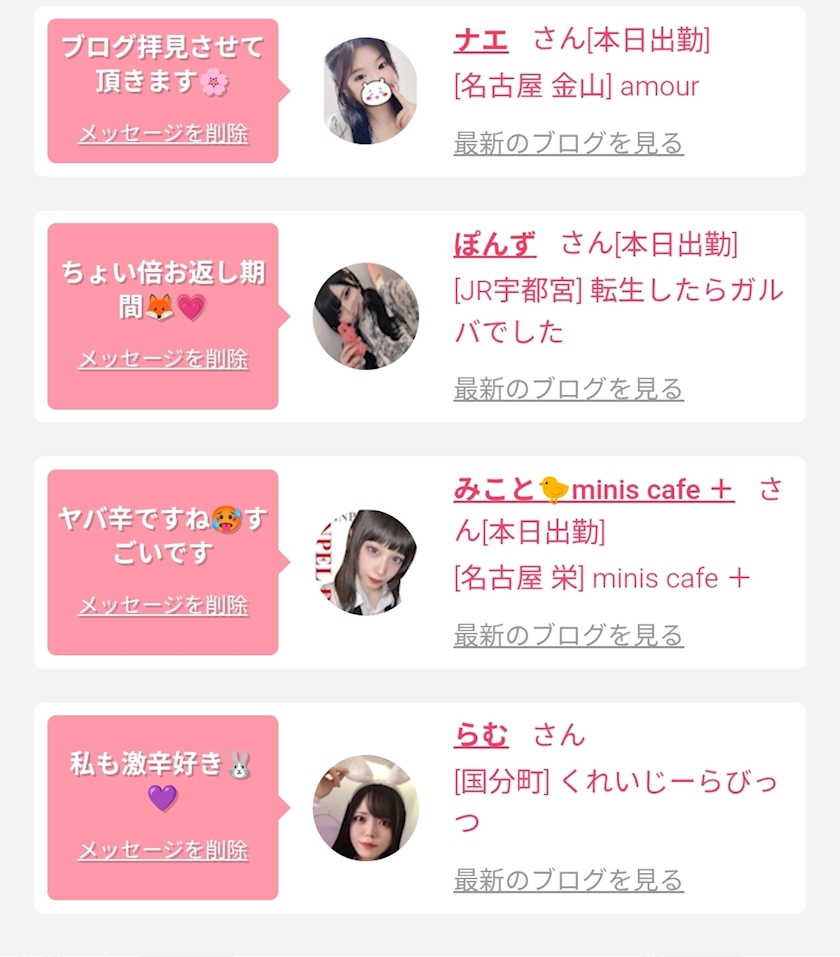View らむ's latest blog
This screenshot has width=840, height=957.
click(568, 880)
